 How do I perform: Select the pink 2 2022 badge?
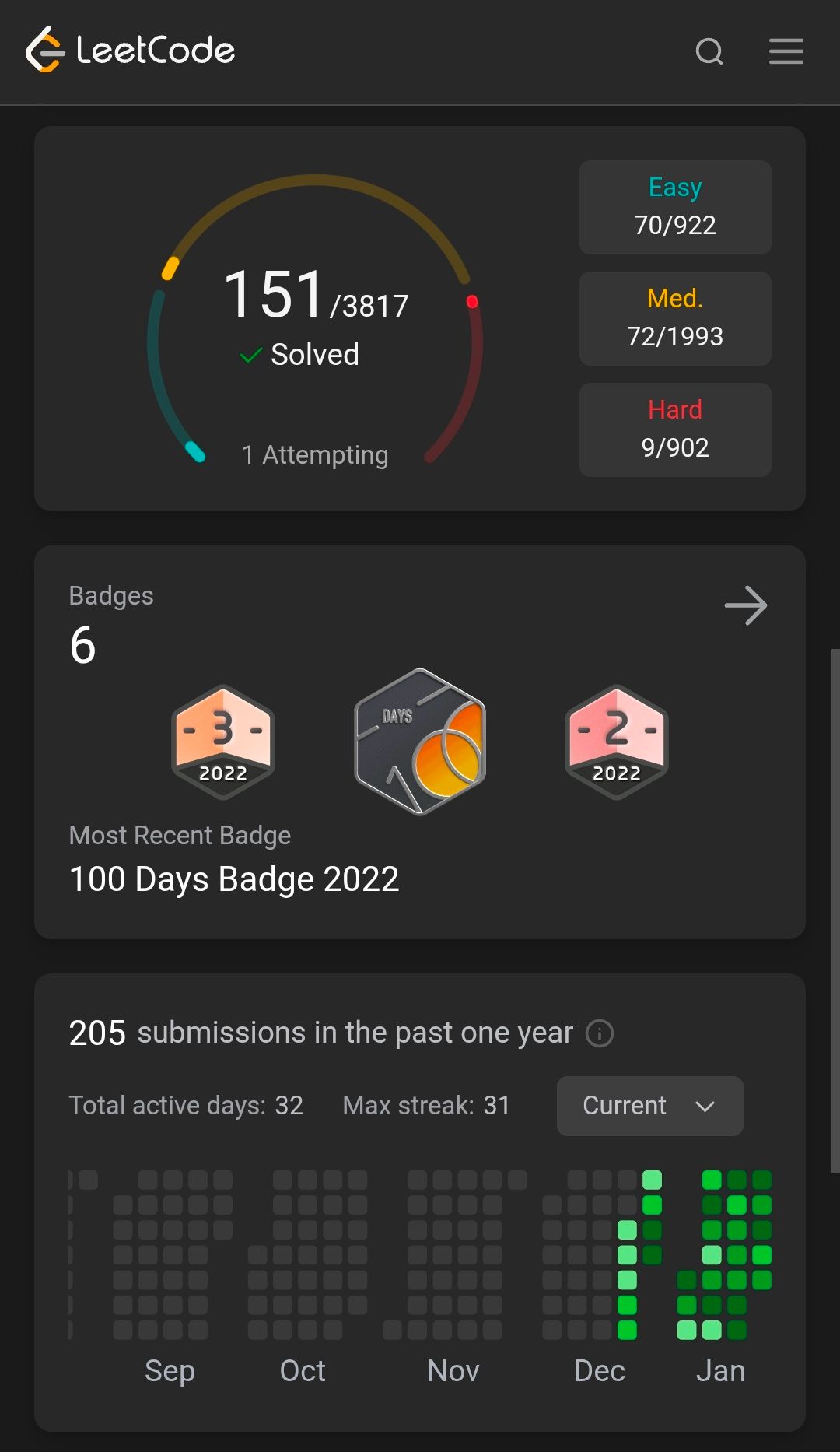click(617, 742)
